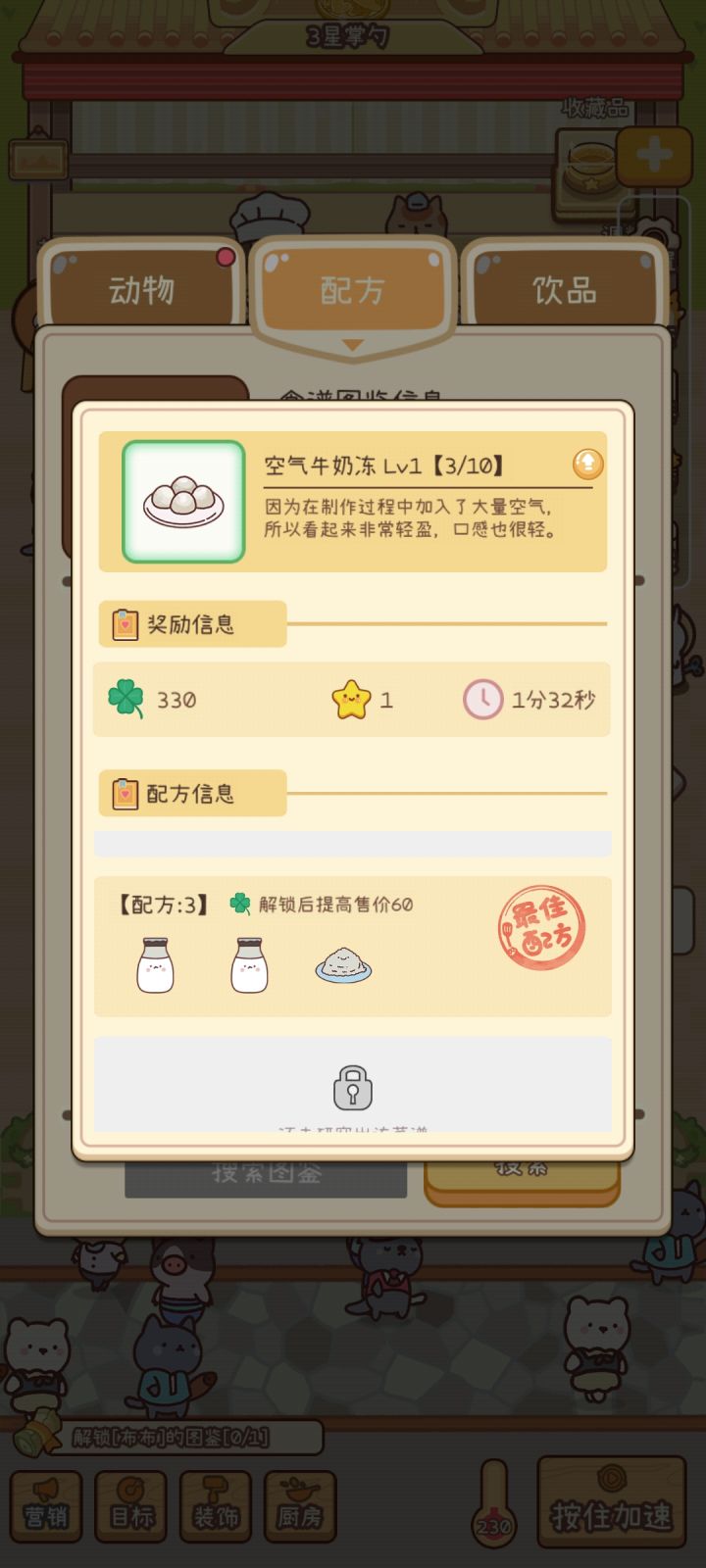The height and width of the screenshot is (1568, 706).
Task: Open the 装饰 decoration menu
Action: 215,1506
